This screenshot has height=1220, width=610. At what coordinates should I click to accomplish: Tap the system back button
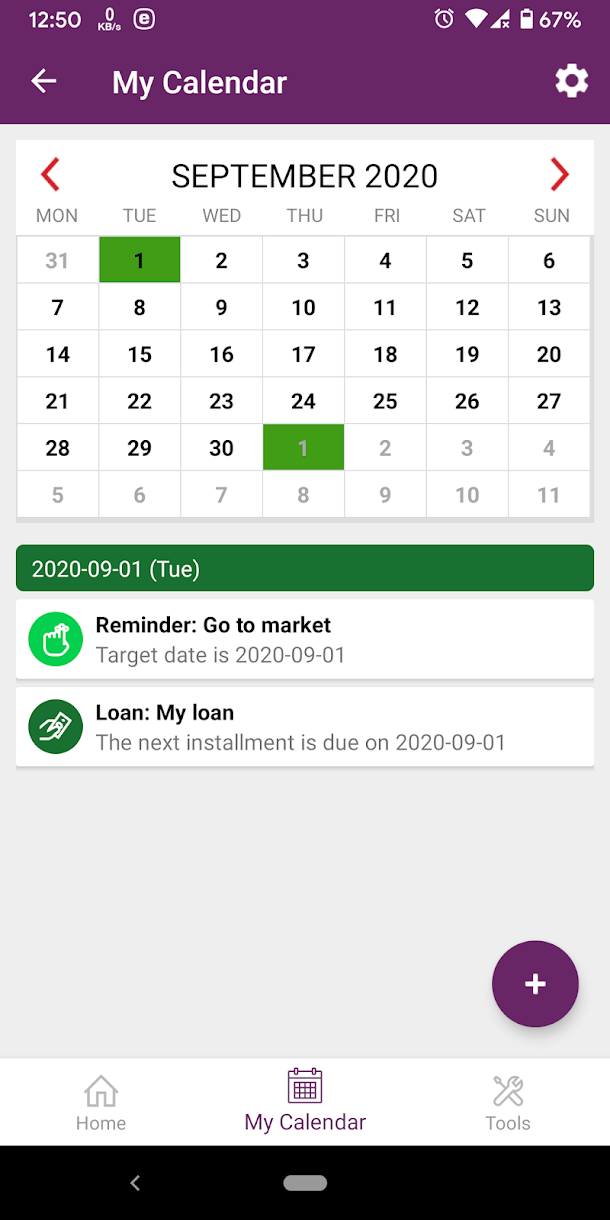click(135, 1183)
